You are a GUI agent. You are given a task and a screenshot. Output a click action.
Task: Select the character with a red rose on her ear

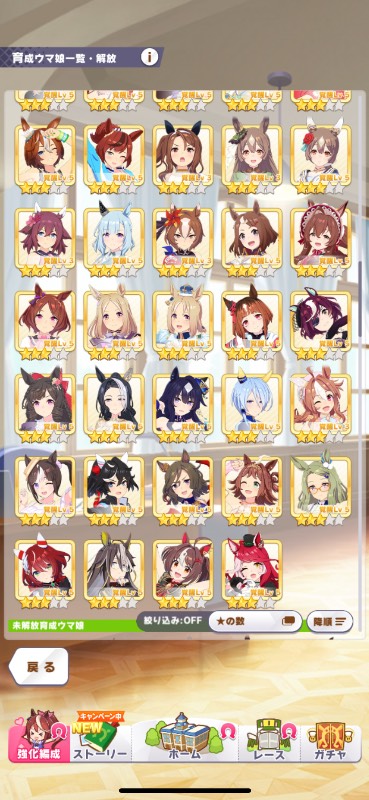point(321,156)
